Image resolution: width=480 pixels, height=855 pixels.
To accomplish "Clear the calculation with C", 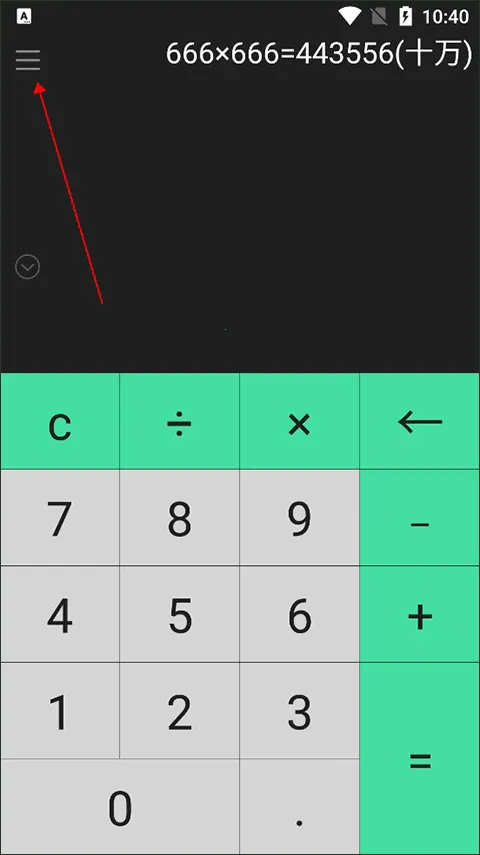I will click(60, 422).
